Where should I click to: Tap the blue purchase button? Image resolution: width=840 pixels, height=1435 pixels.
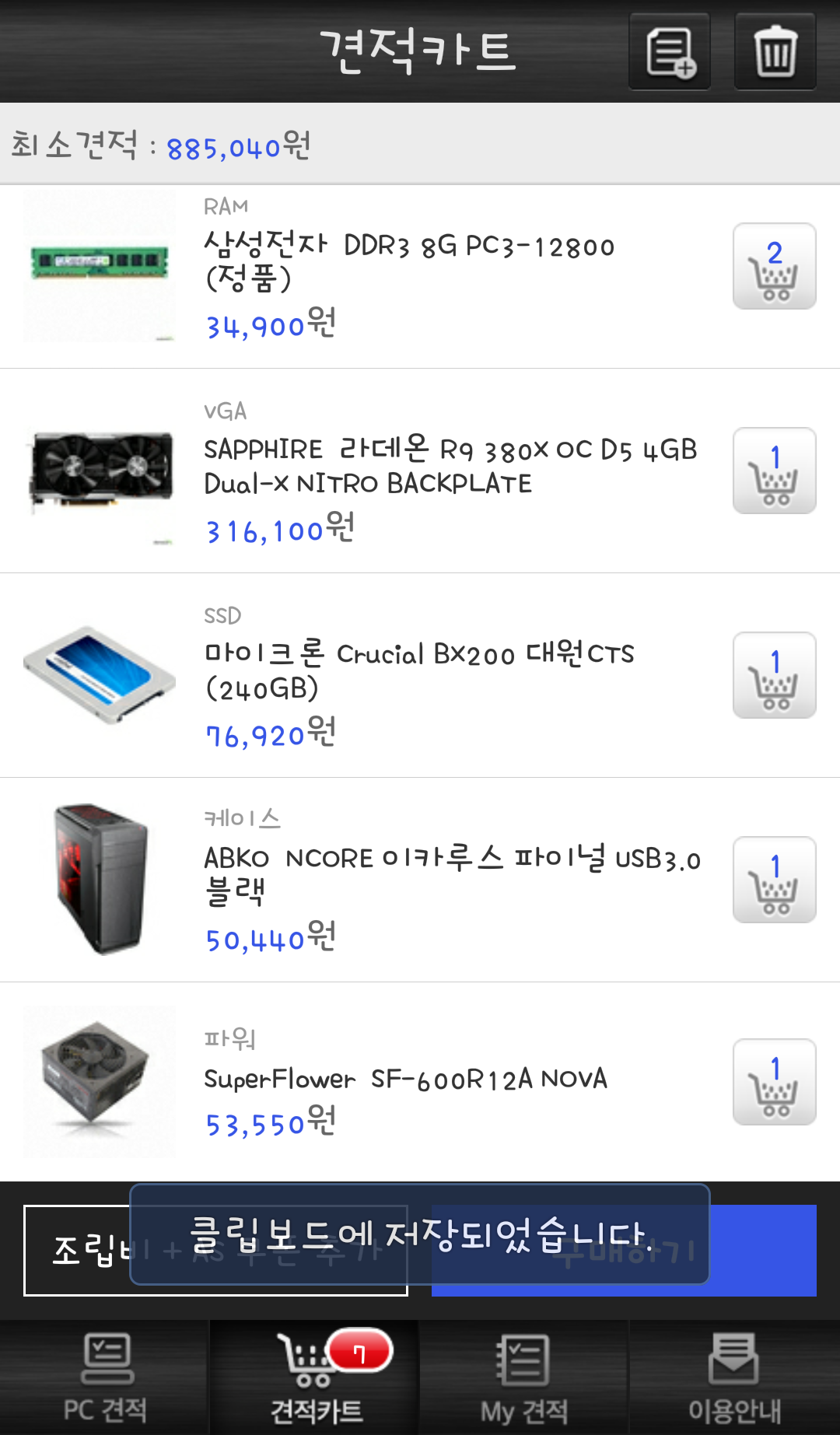(x=762, y=1251)
